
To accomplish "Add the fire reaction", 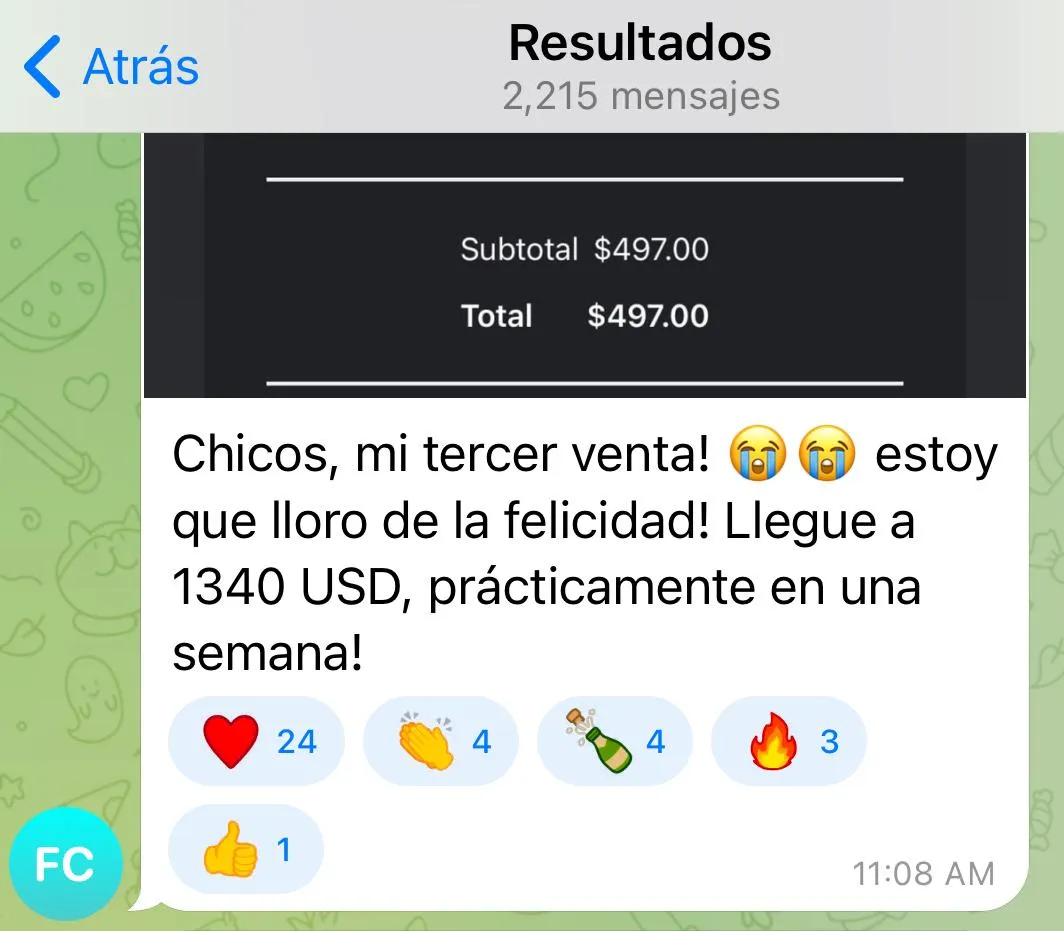I will point(789,741).
